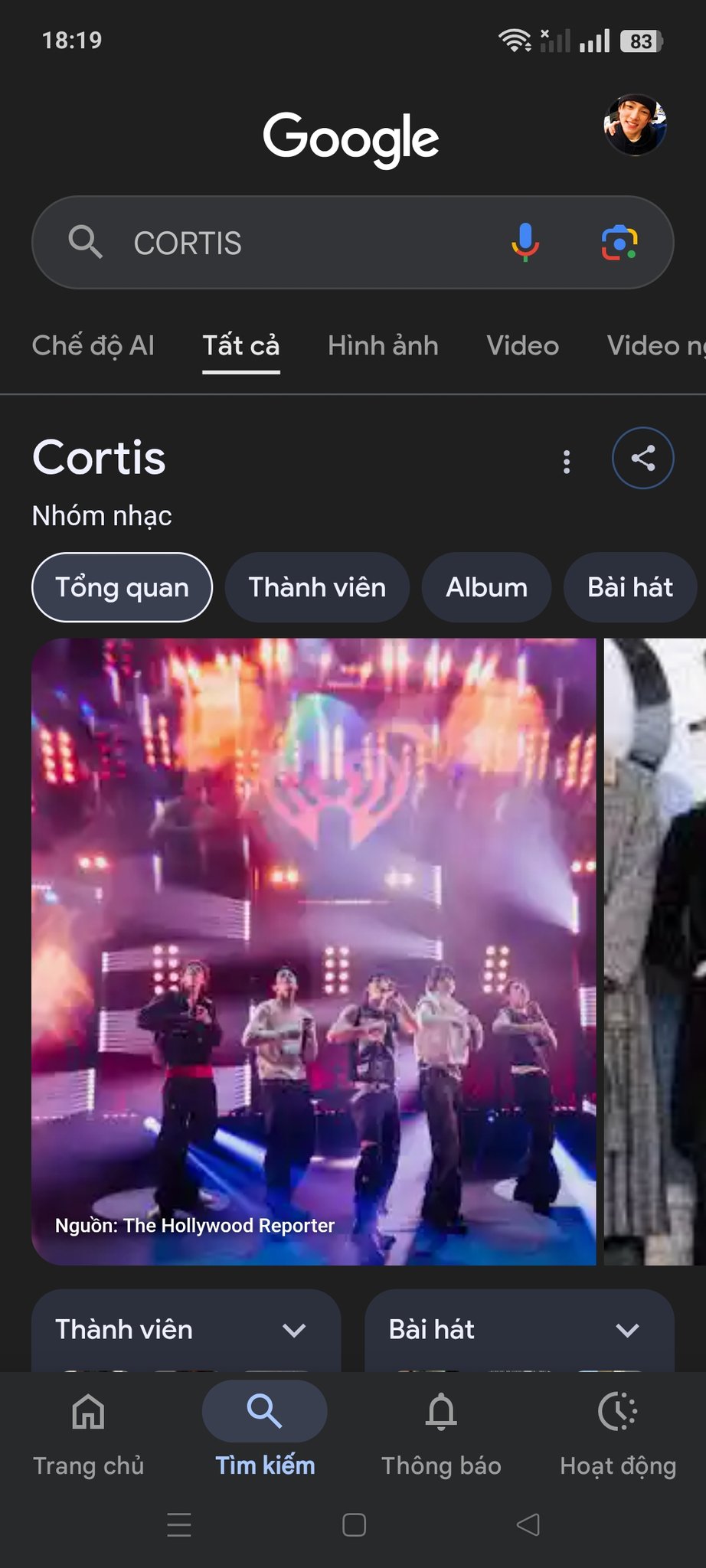
Task: Expand the Bài hát card
Action: point(519,1330)
